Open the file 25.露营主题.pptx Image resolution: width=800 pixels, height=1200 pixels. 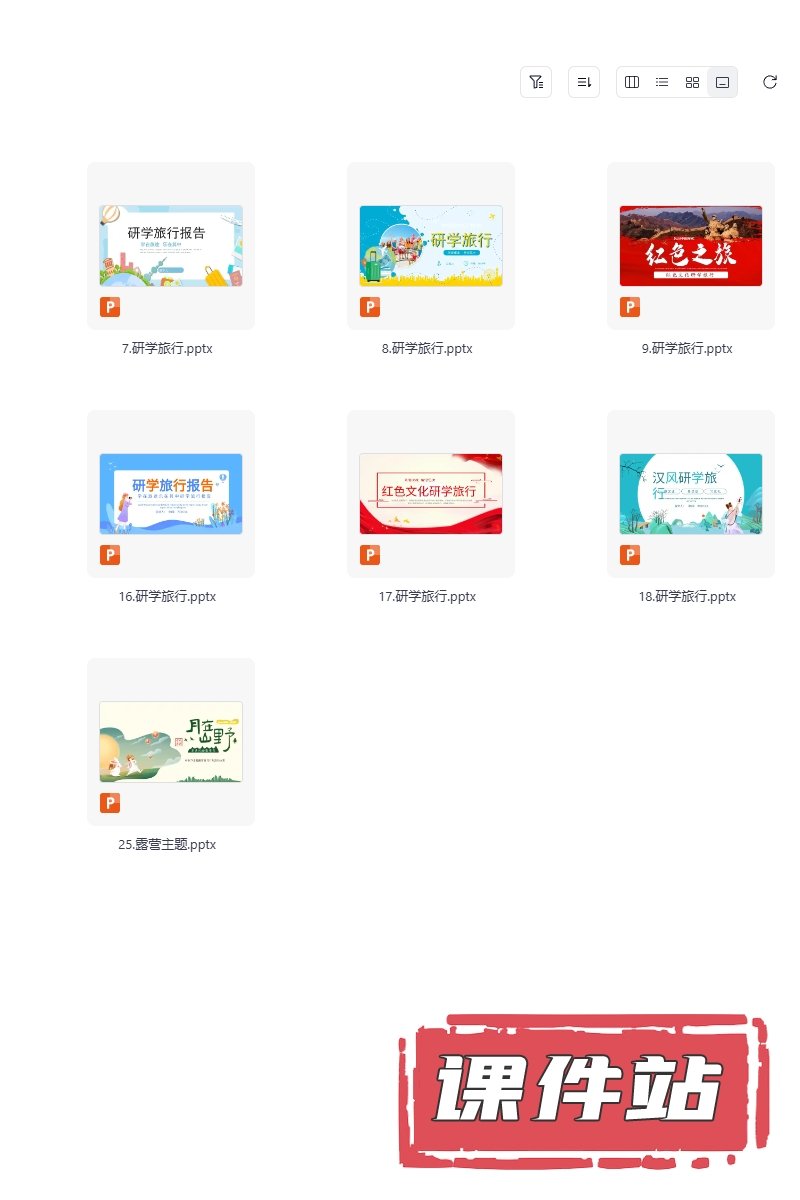tap(171, 742)
